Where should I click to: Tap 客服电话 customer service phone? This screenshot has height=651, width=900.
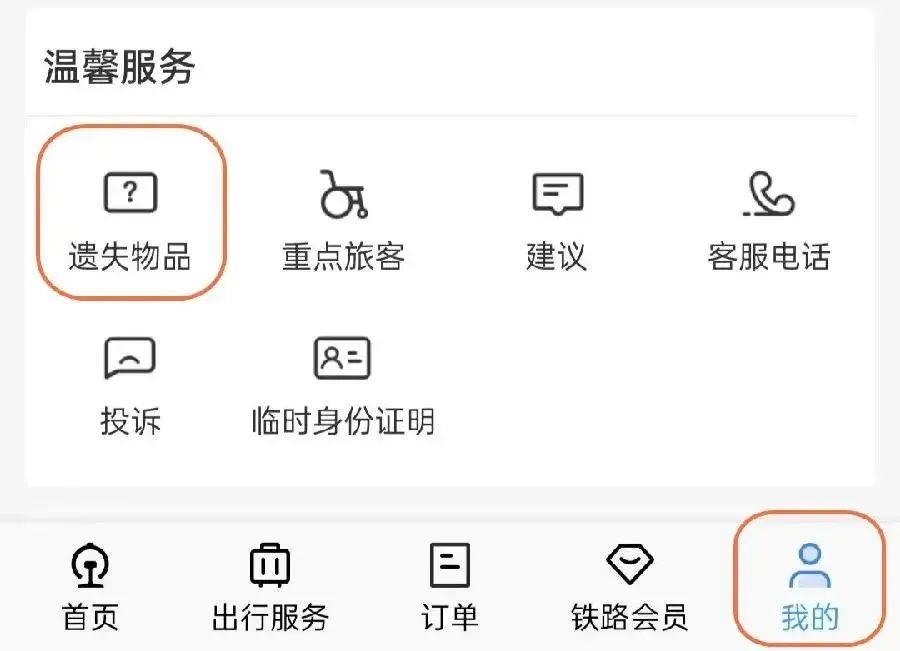click(769, 221)
